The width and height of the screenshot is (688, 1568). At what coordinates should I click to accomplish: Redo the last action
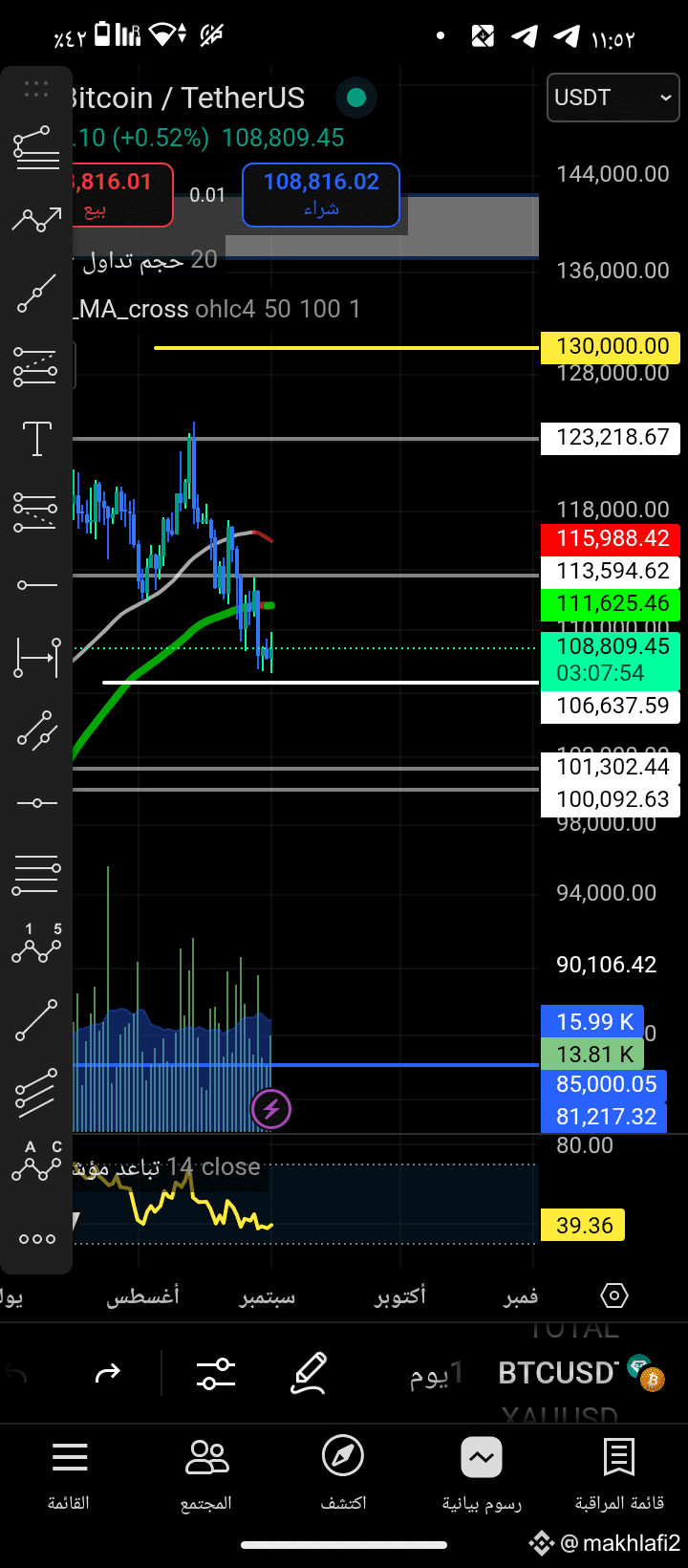pyautogui.click(x=108, y=1374)
